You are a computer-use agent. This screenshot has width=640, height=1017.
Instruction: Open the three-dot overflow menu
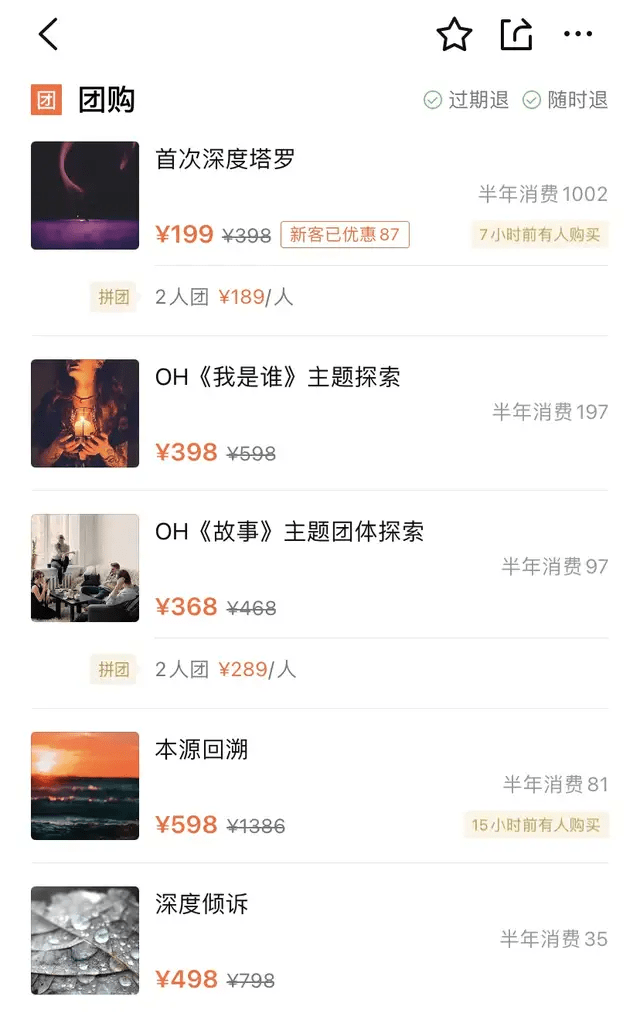tap(578, 35)
